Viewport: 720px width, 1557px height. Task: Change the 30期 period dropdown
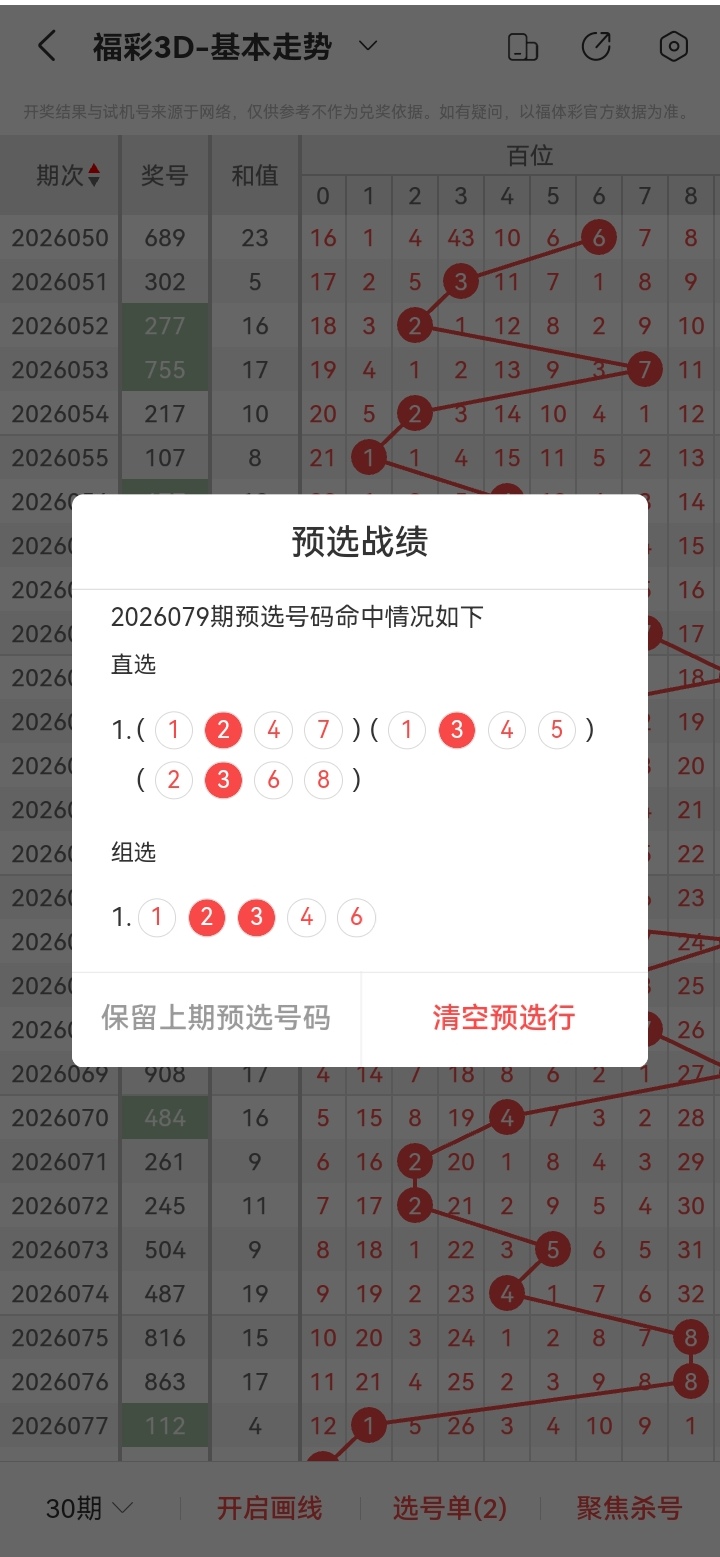point(89,1508)
